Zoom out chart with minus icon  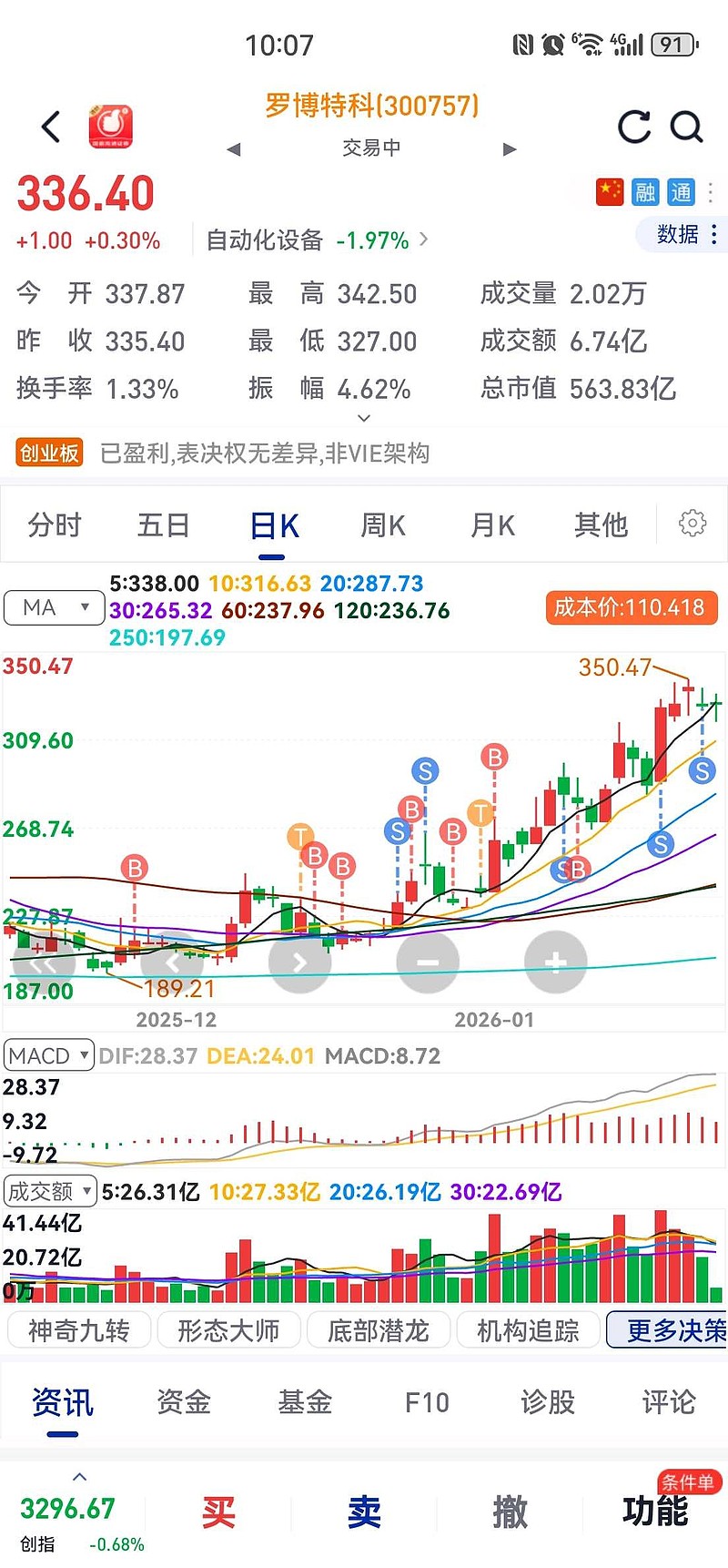(x=428, y=962)
